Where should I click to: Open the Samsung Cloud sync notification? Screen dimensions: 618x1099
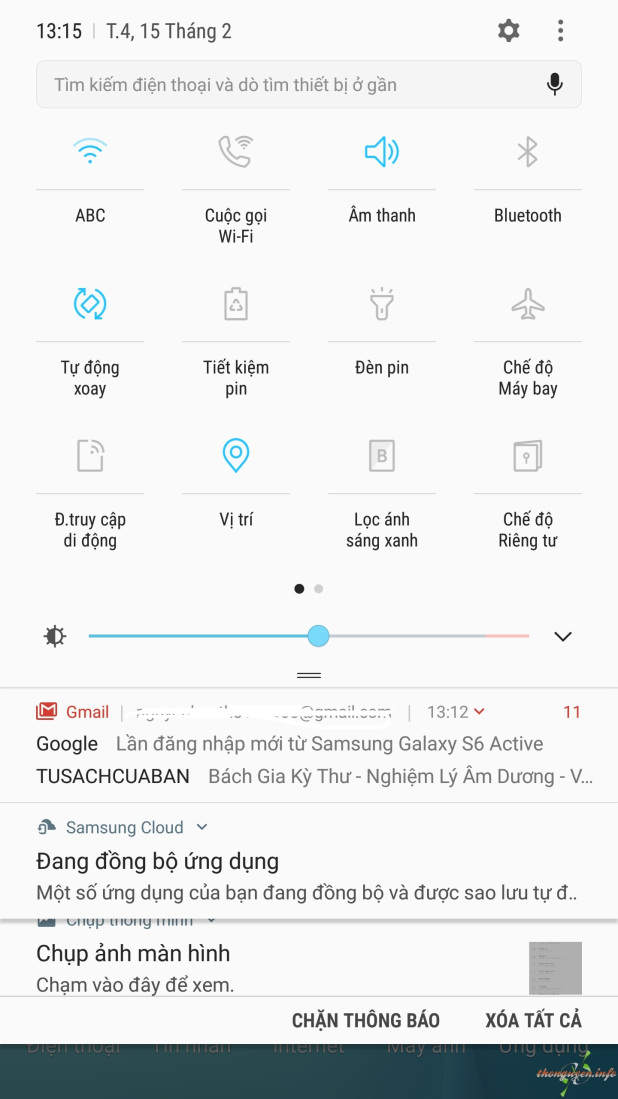coord(308,861)
